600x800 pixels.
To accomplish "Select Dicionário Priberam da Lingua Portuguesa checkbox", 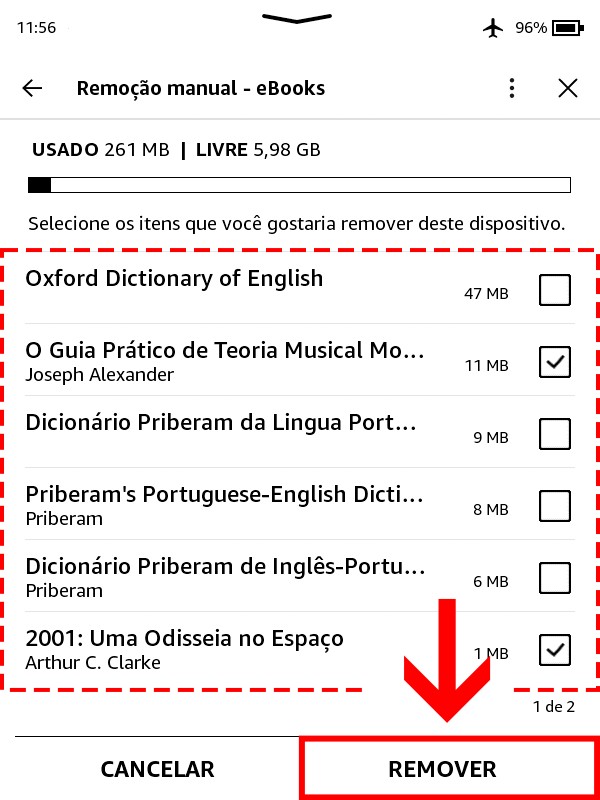I will click(x=554, y=435).
